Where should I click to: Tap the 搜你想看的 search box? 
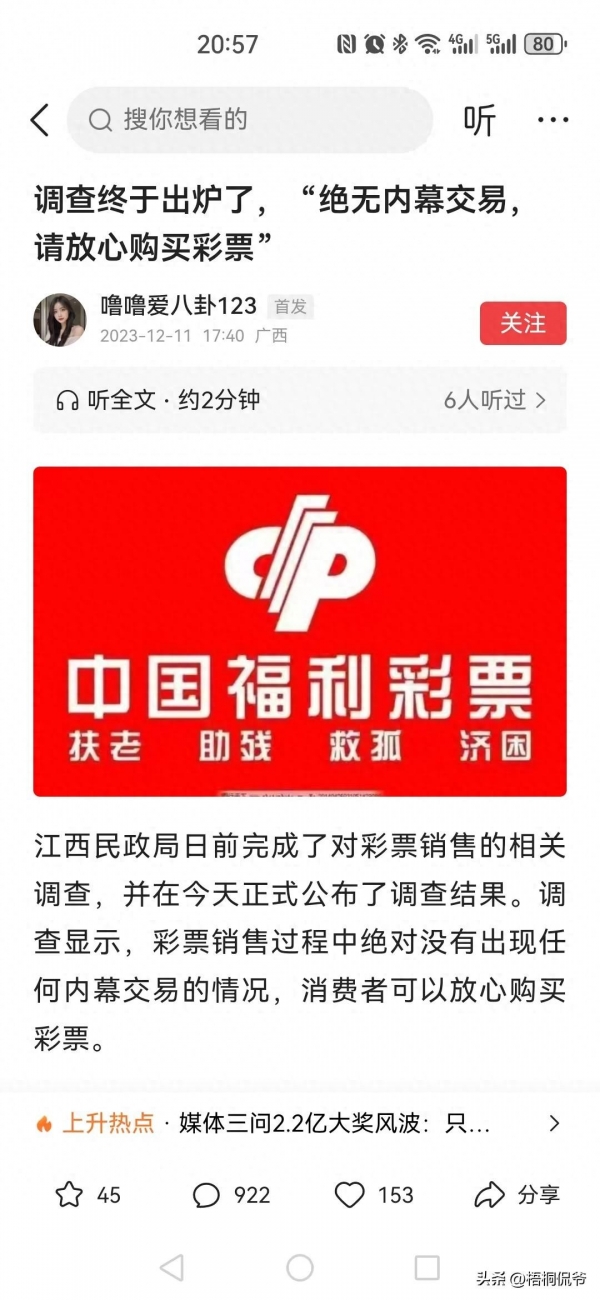coord(250,120)
